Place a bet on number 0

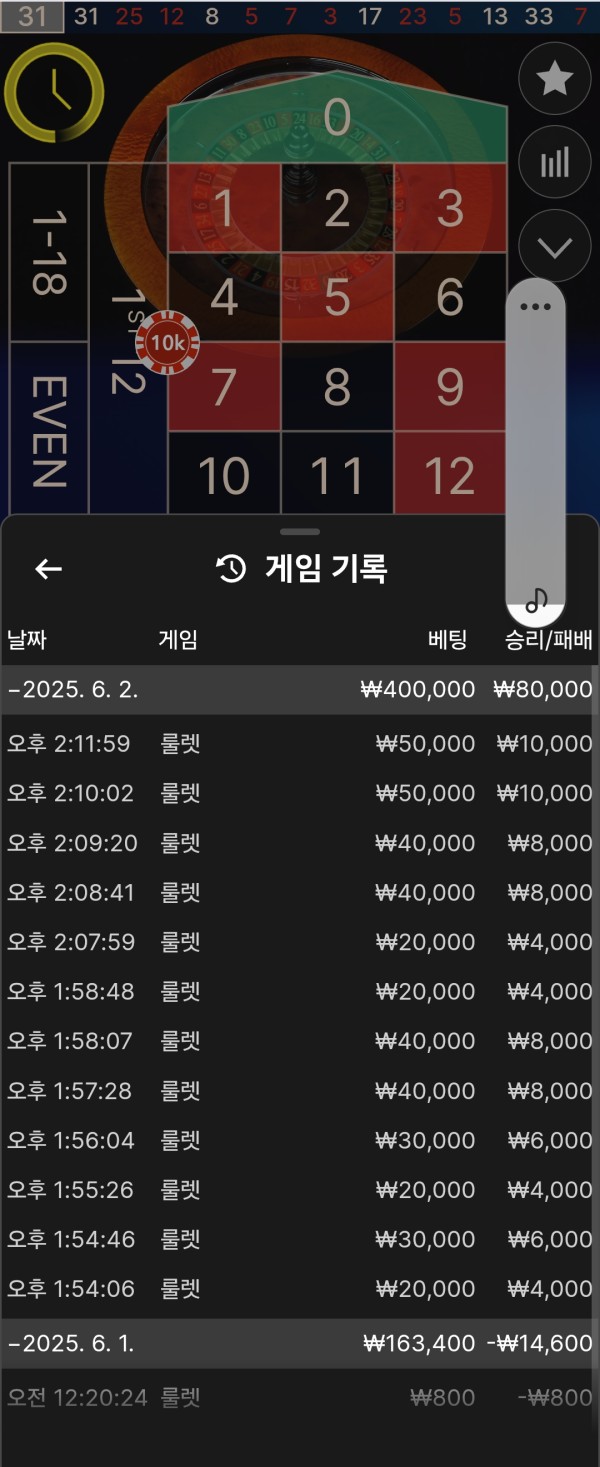[337, 120]
